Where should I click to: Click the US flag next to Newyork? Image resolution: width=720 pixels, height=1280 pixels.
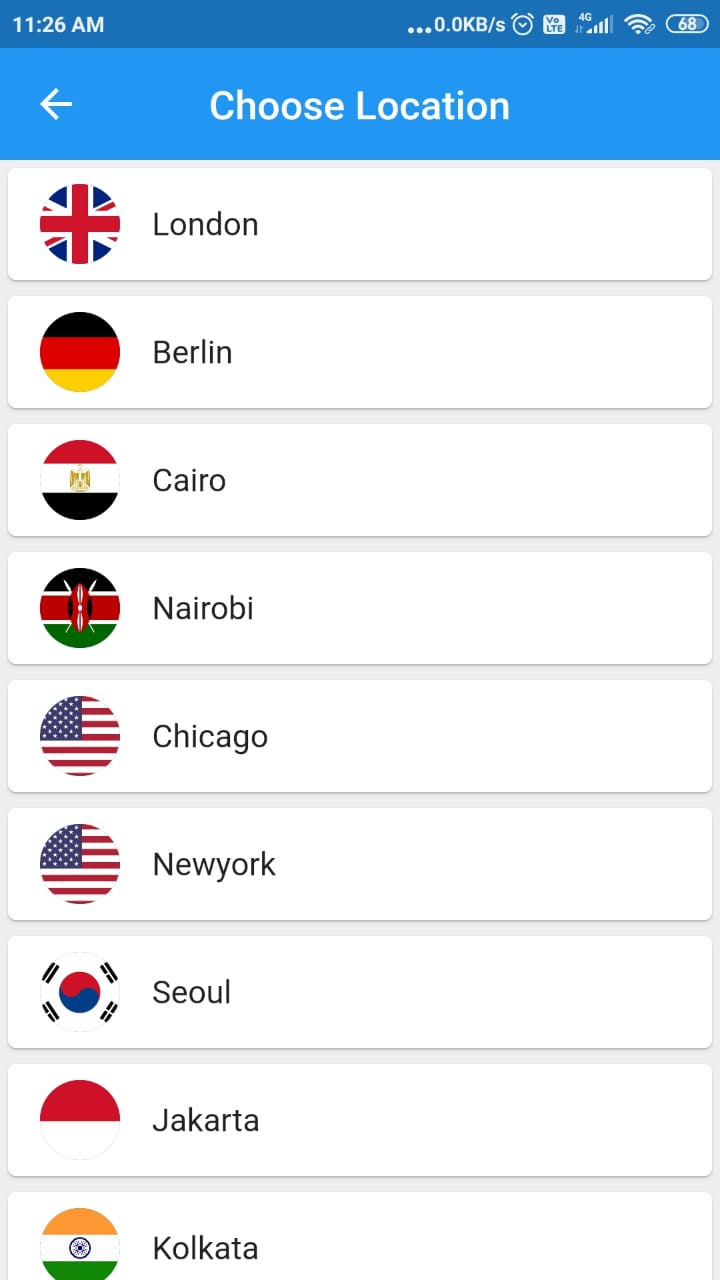[80, 864]
